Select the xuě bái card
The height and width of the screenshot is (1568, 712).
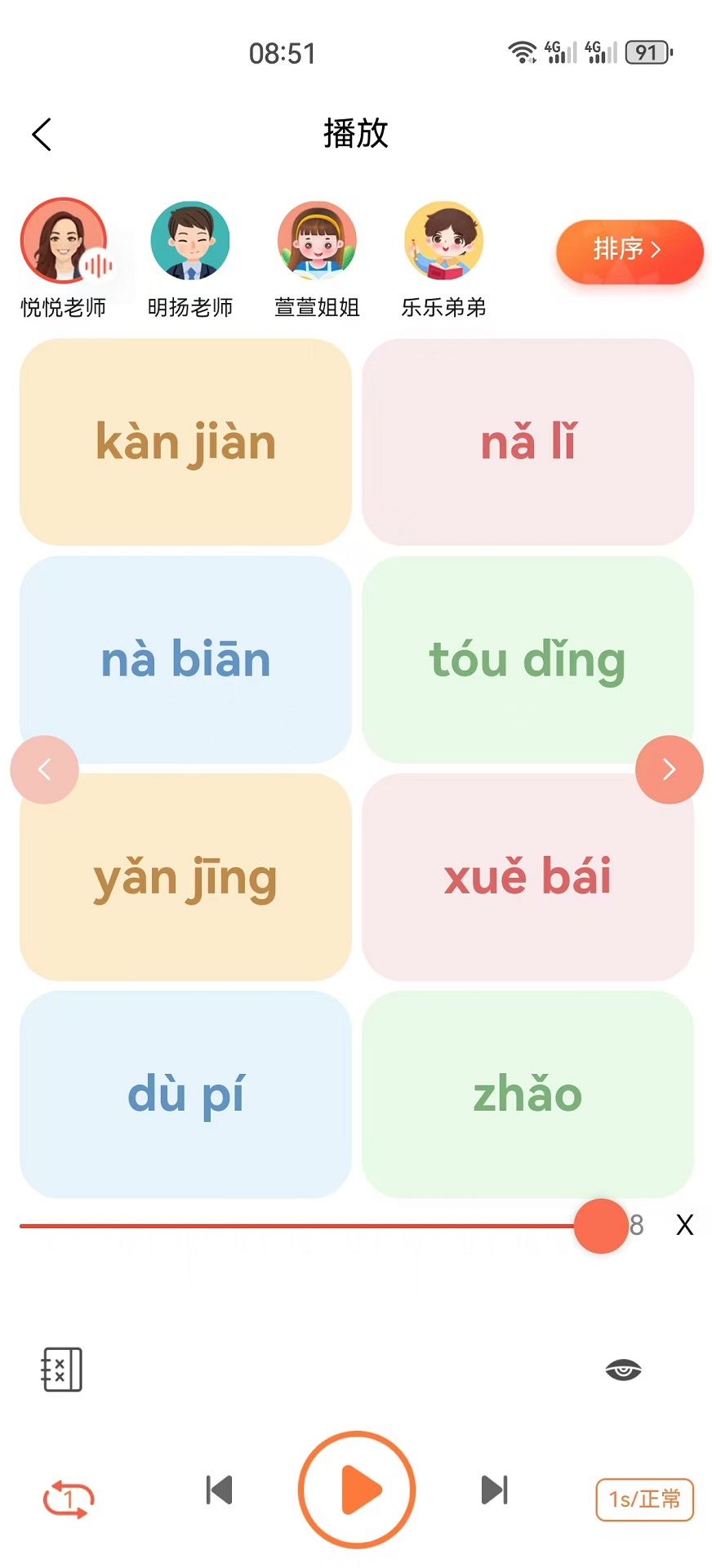(x=527, y=877)
